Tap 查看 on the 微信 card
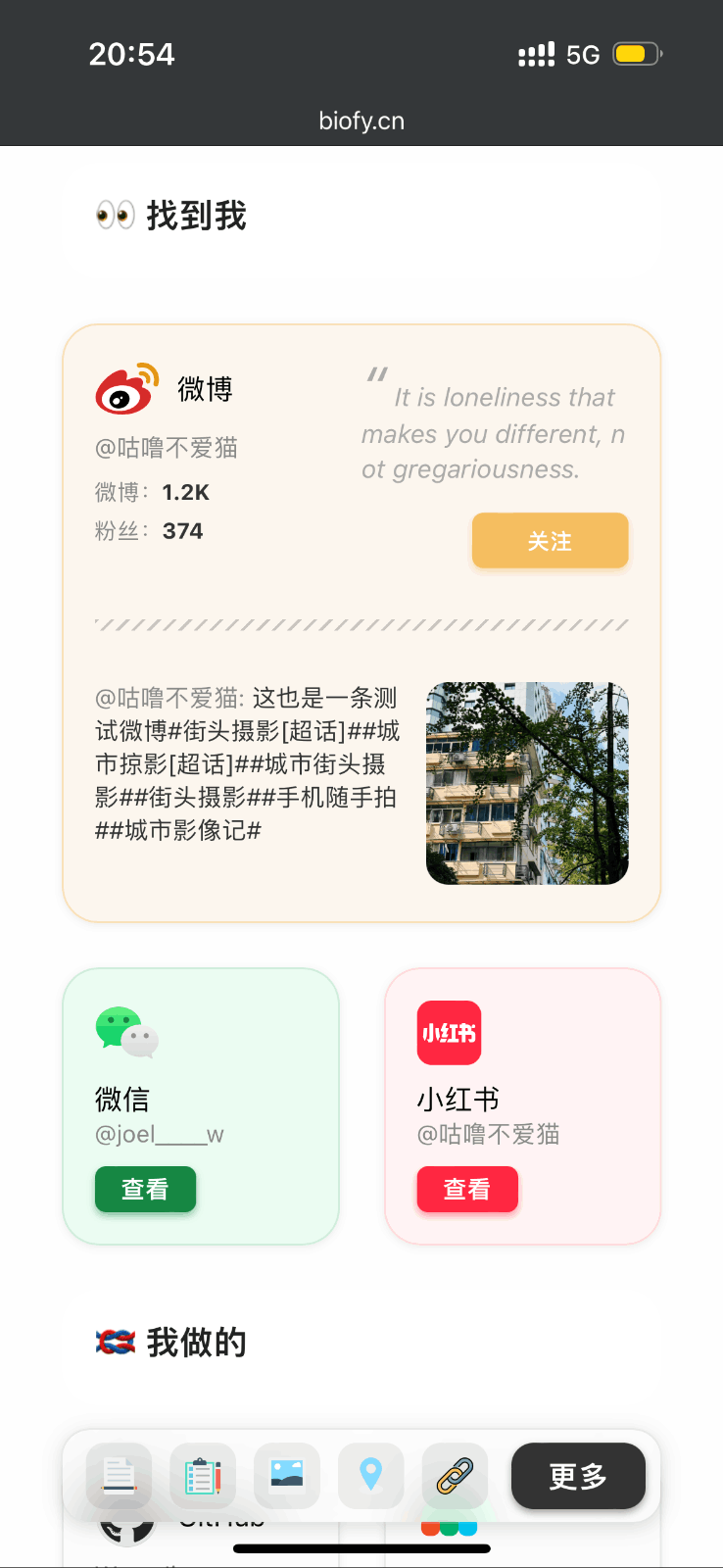Screen dimensions: 723x1568 [145, 1189]
